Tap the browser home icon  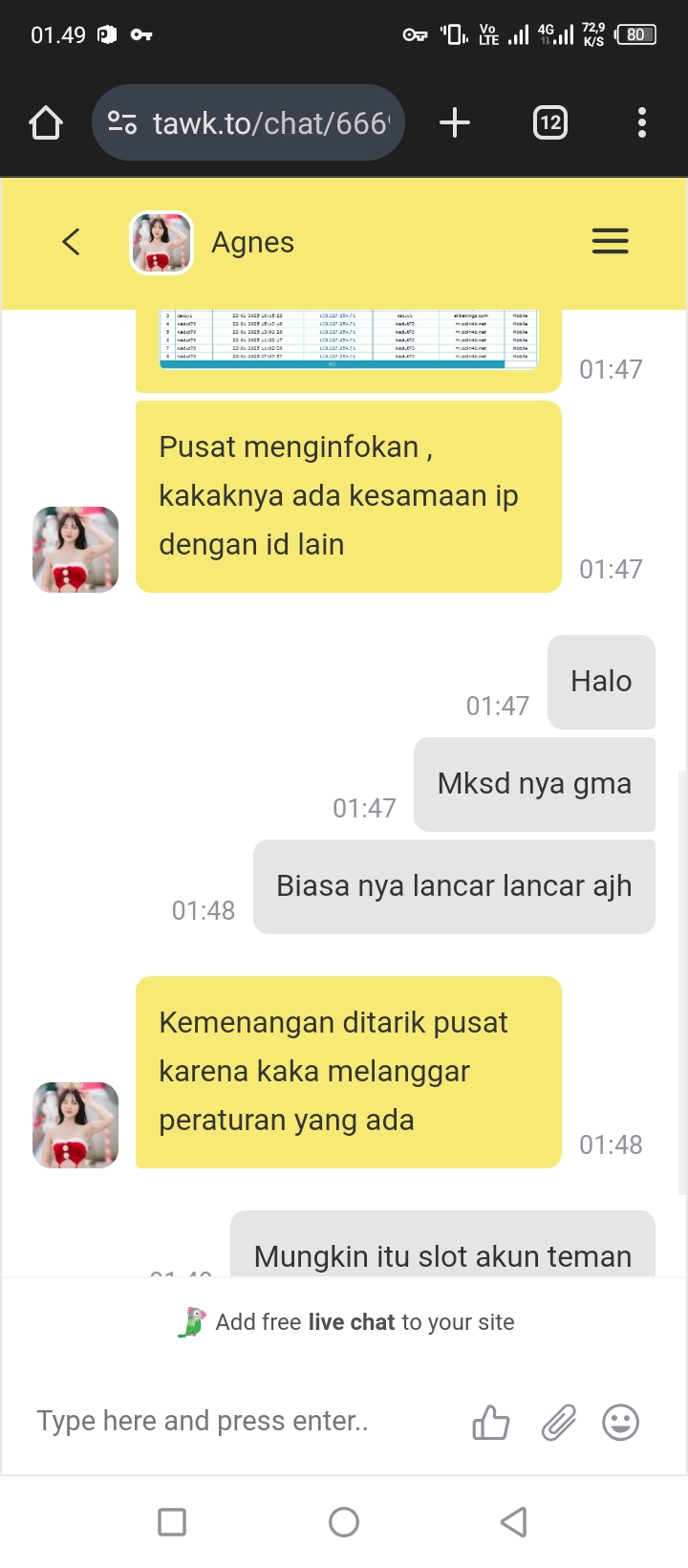[x=46, y=122]
